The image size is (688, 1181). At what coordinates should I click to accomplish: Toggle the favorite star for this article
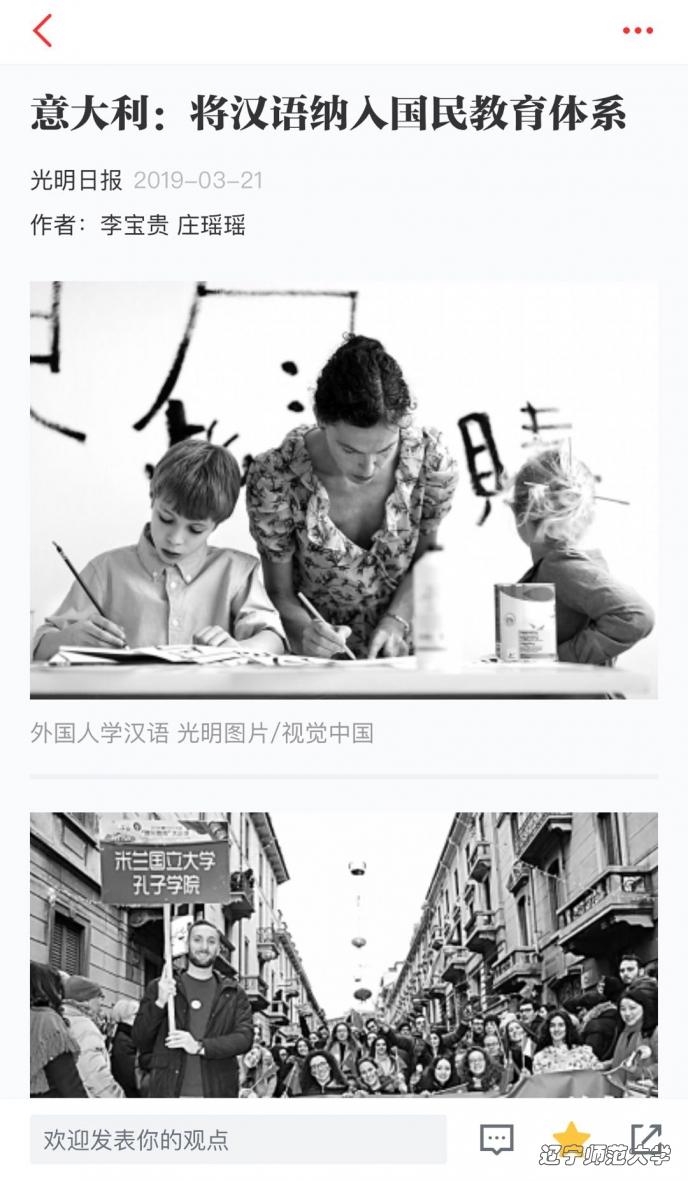click(x=571, y=1137)
